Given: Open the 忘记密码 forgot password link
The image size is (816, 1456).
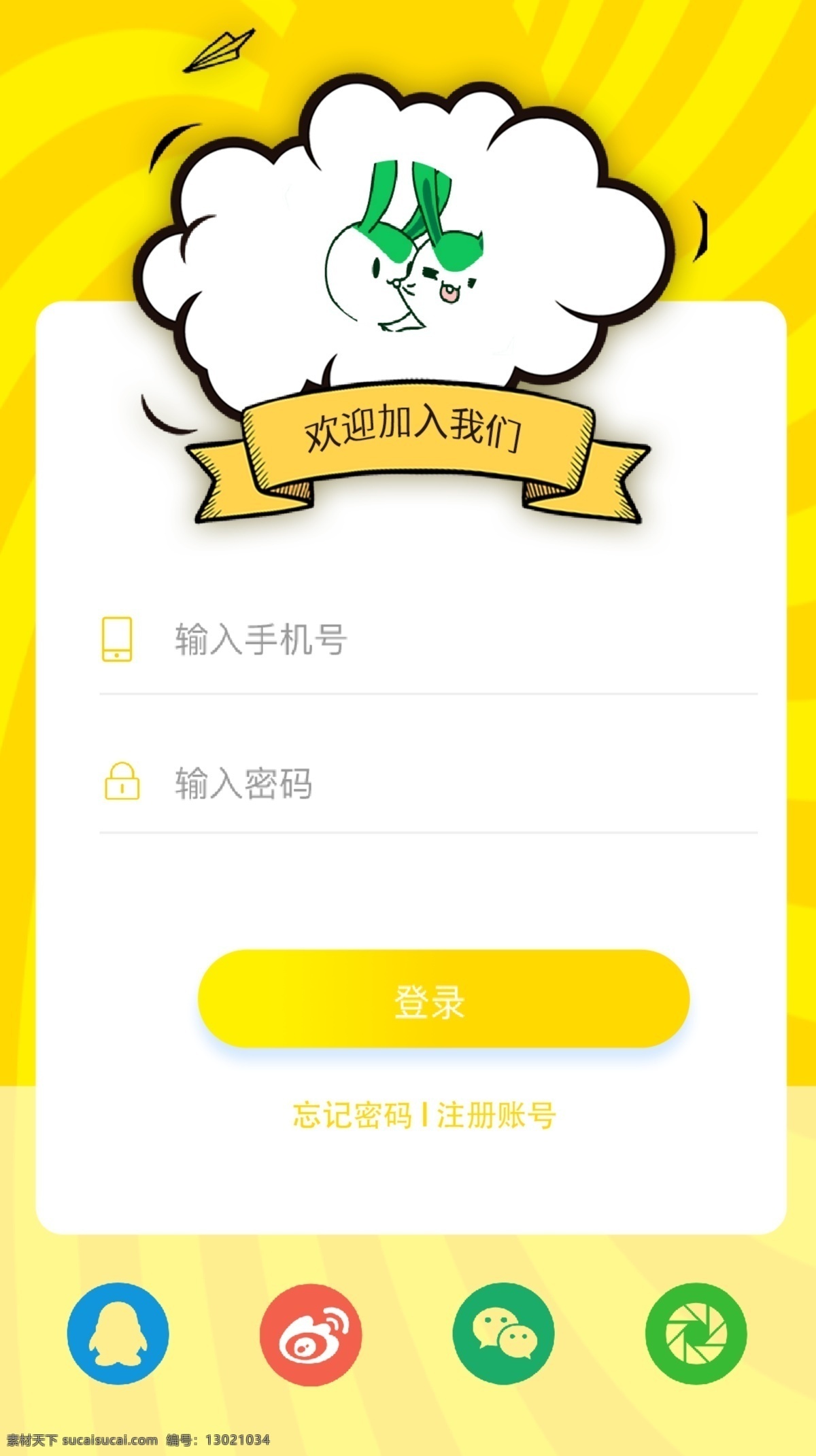Looking at the screenshot, I should (352, 1116).
